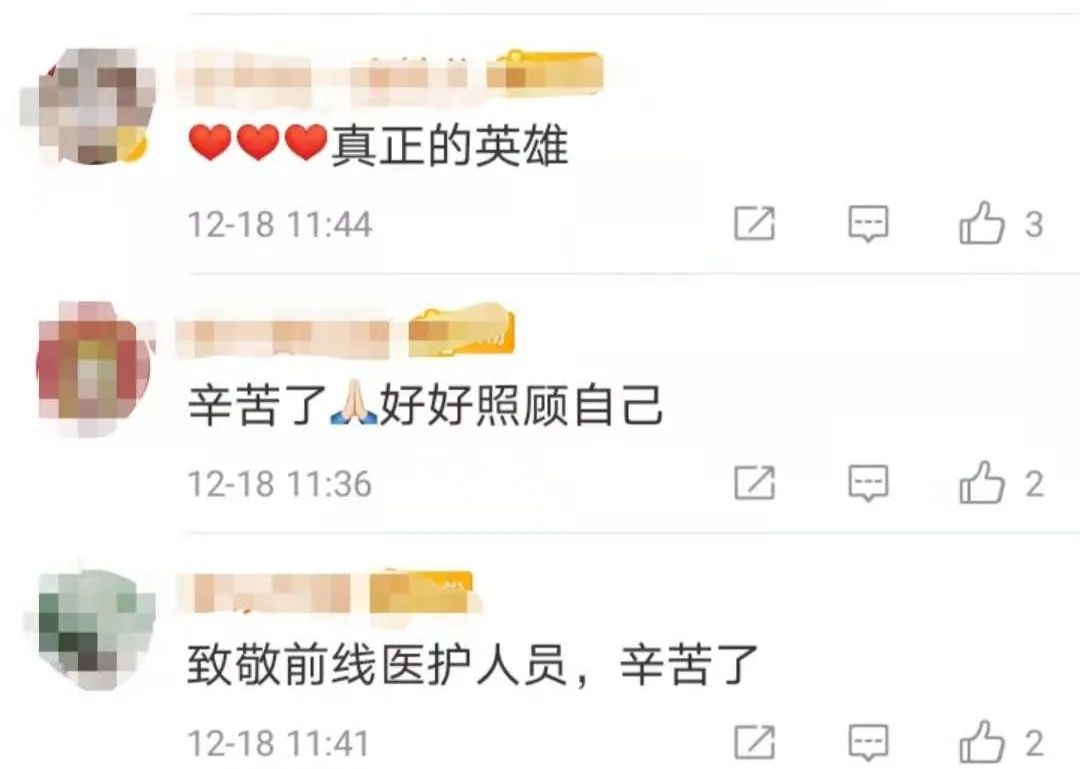Reply to the comment '真正的英雄'
The height and width of the screenshot is (769, 1080).
point(868,223)
